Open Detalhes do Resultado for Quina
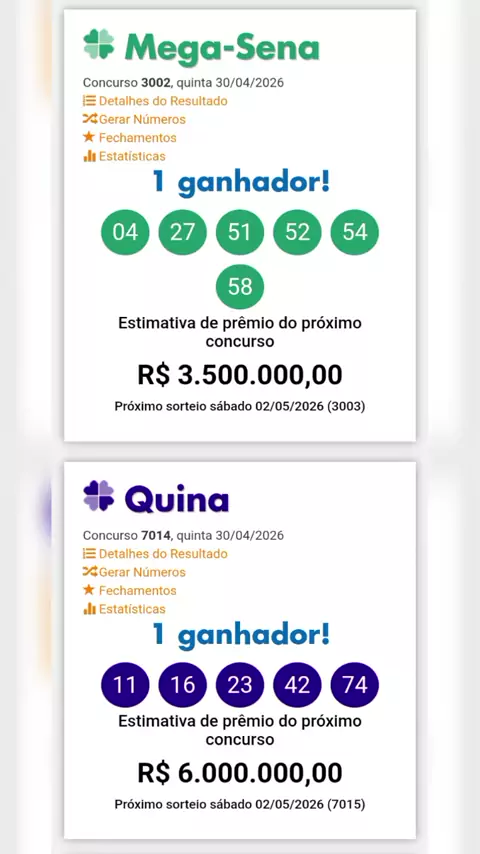The width and height of the screenshot is (480, 854). tap(155, 554)
